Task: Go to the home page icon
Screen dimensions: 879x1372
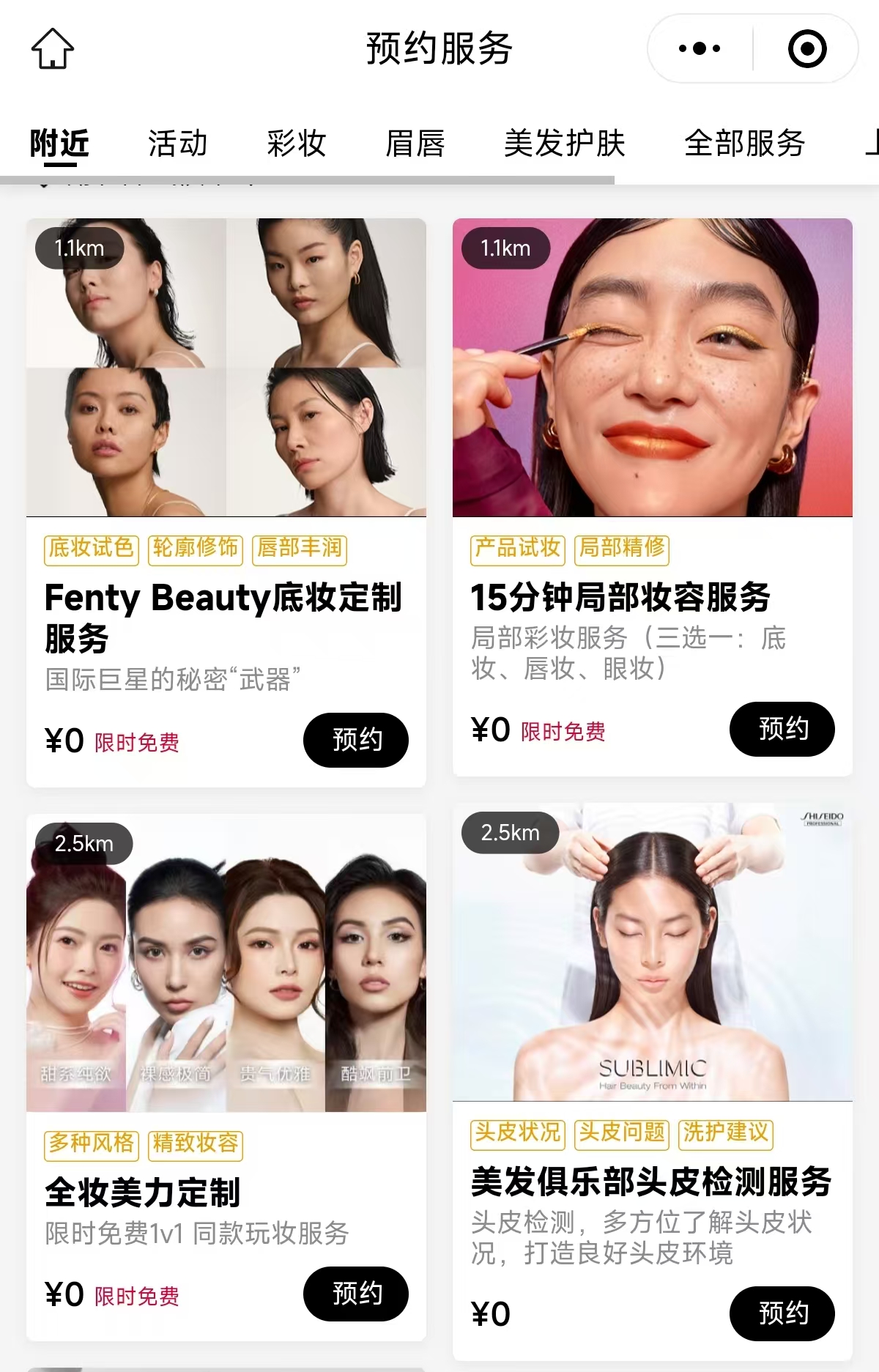Action: click(x=53, y=49)
